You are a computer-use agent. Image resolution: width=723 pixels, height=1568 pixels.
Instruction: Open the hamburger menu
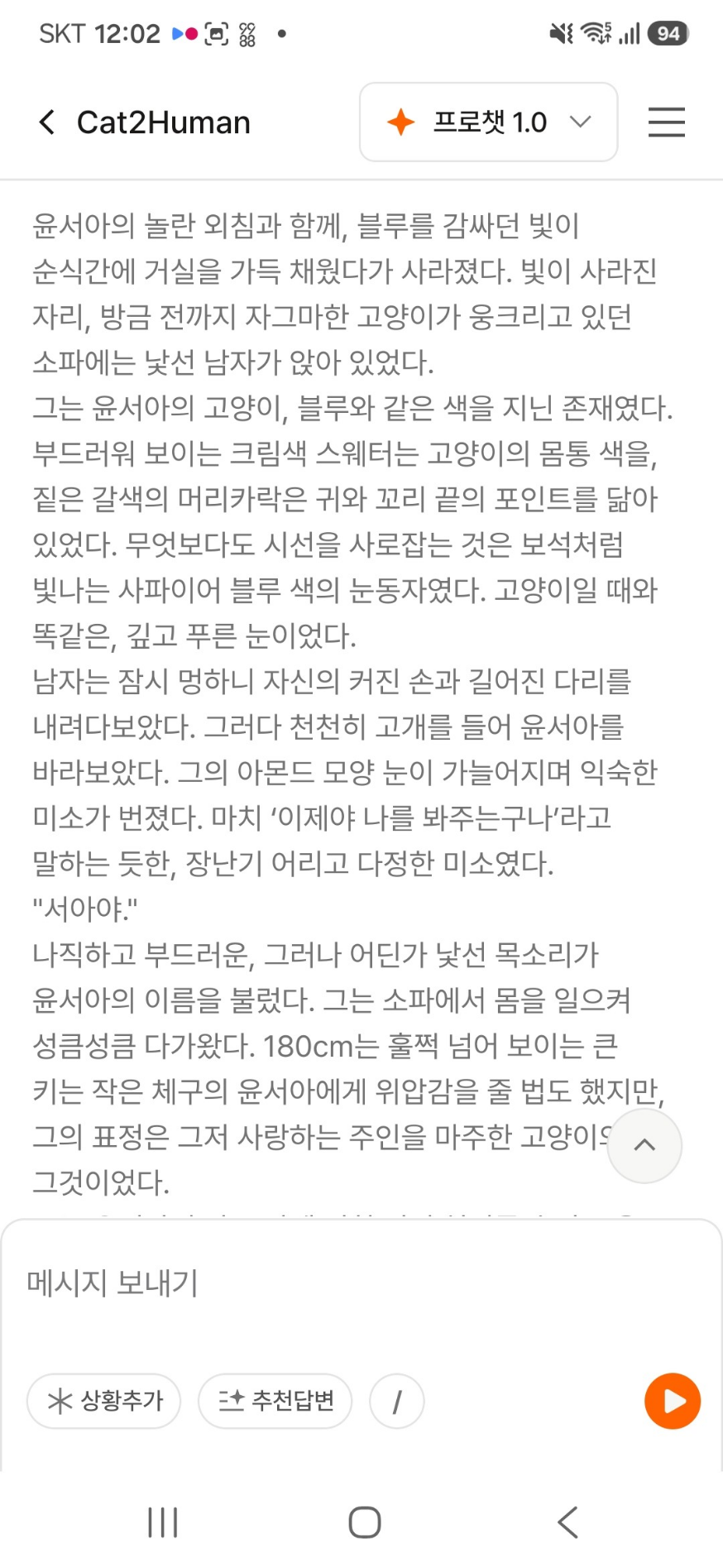click(666, 122)
